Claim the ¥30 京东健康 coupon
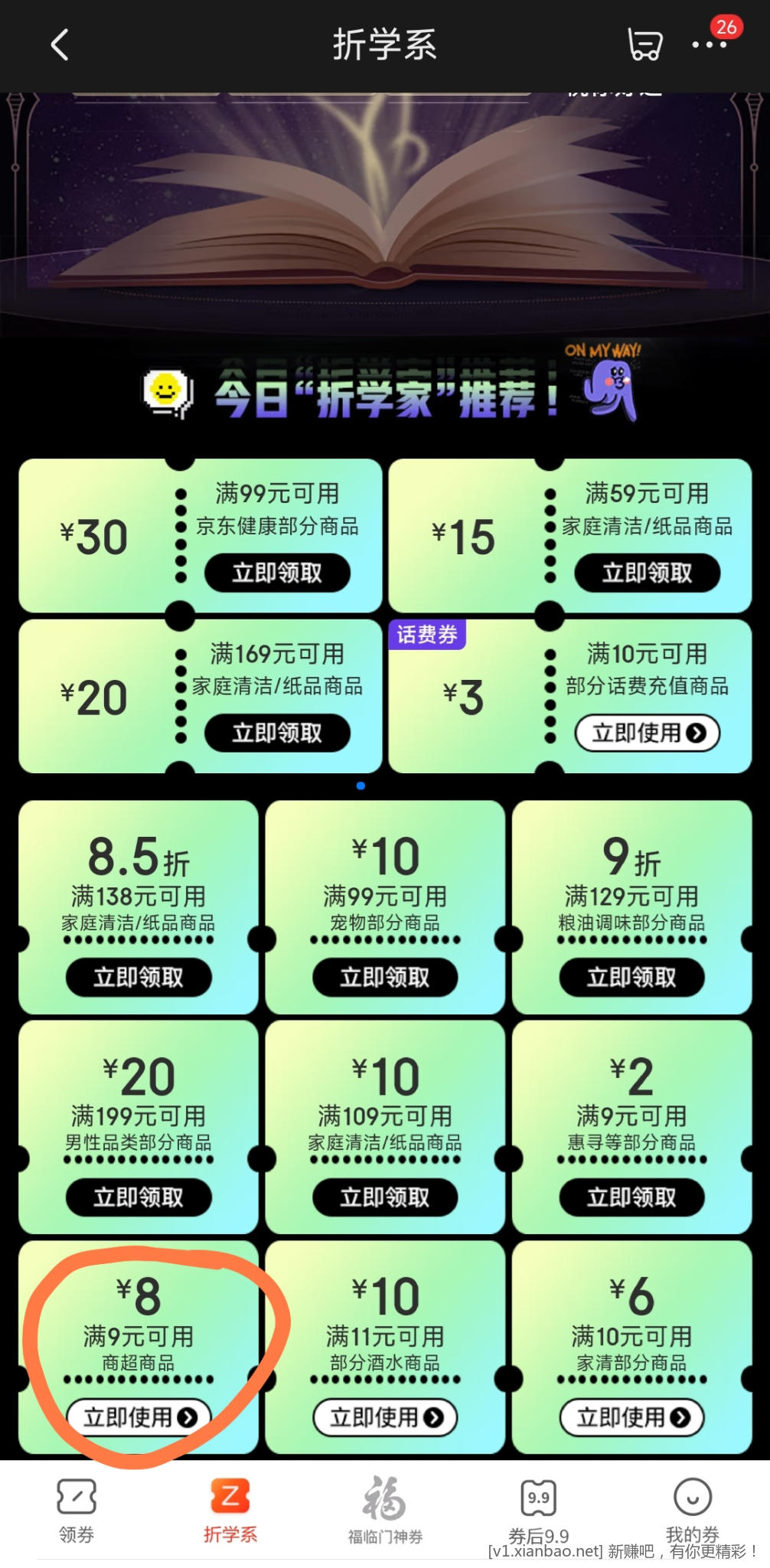The width and height of the screenshot is (770, 1568). [277, 573]
